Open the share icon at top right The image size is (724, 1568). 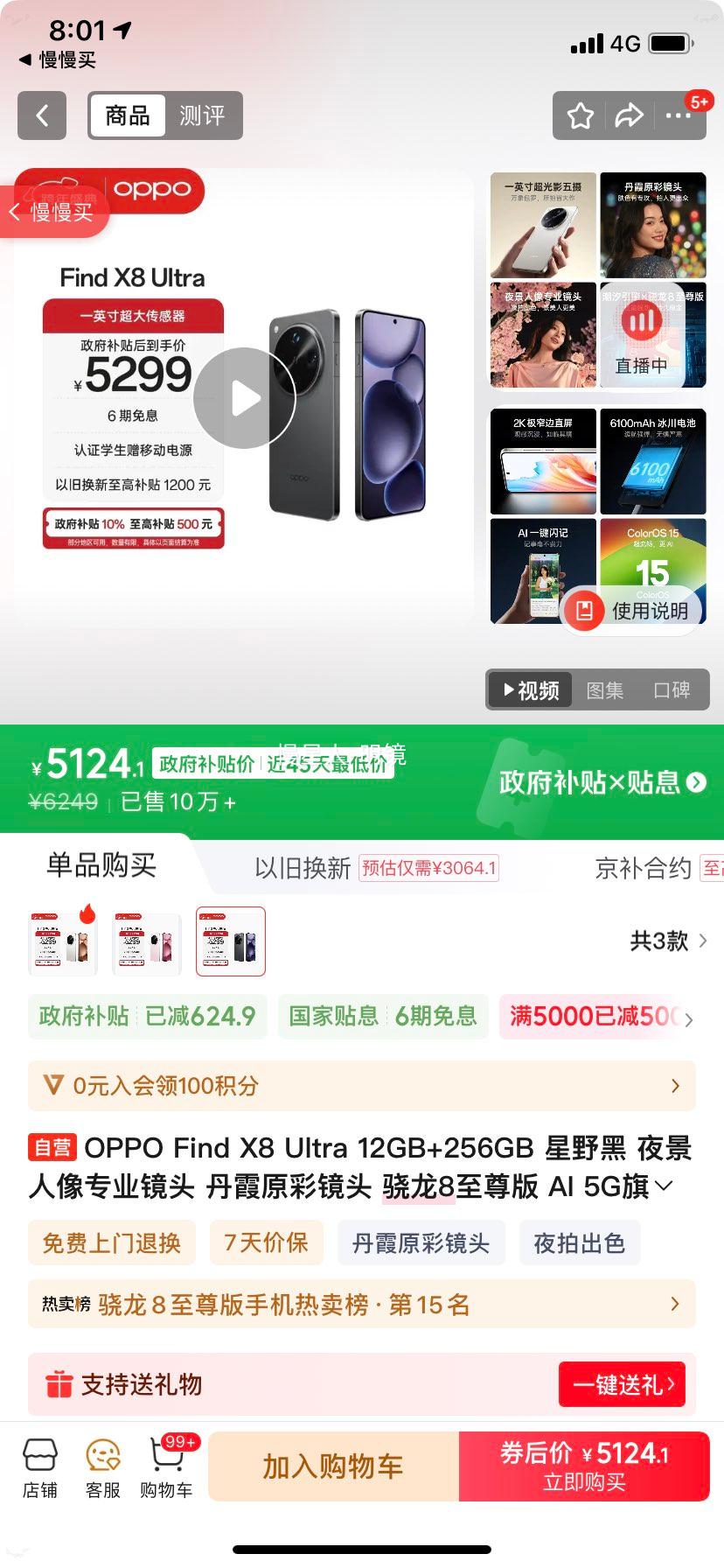pyautogui.click(x=629, y=115)
